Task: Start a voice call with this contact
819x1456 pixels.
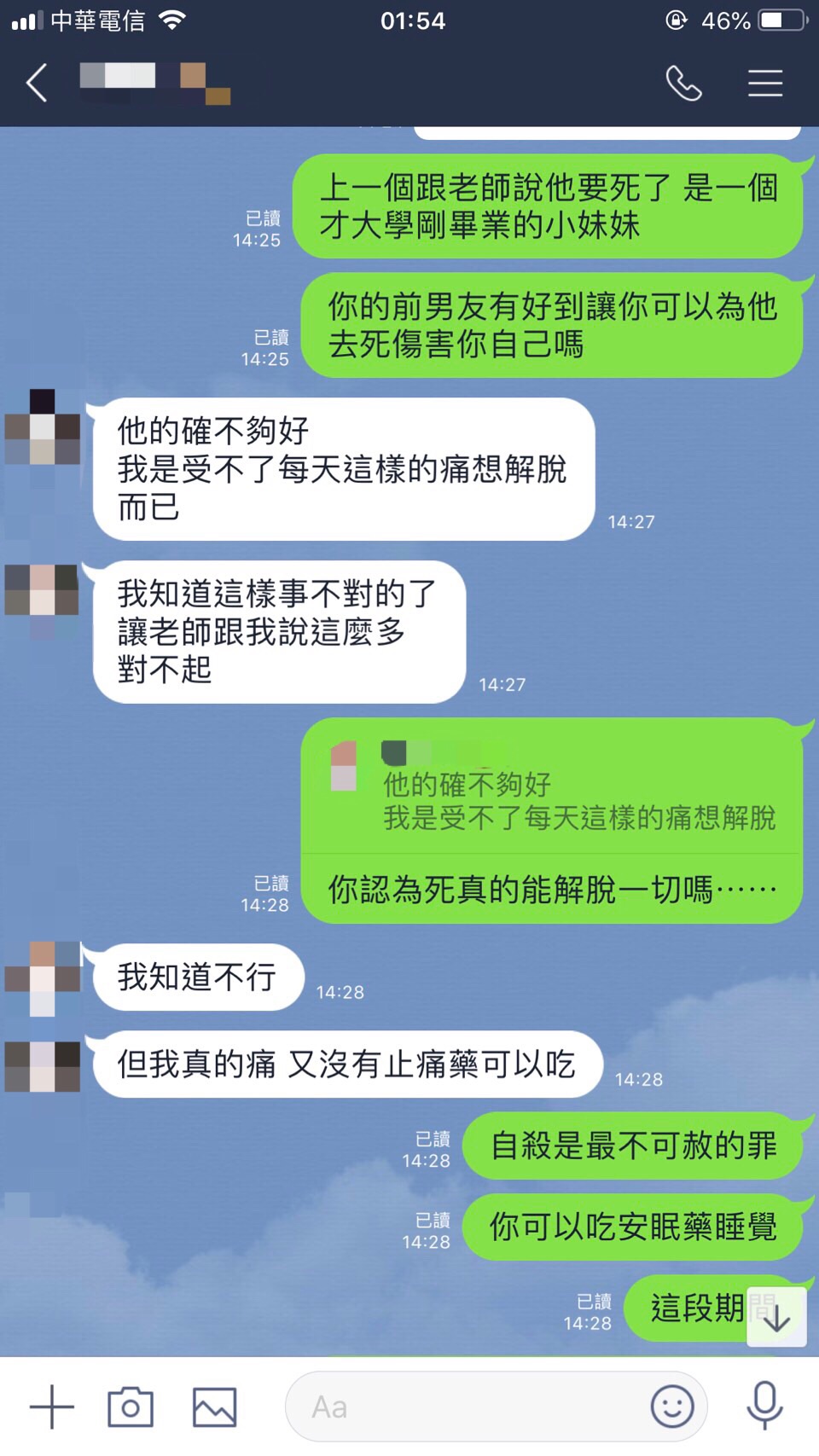Action: (x=683, y=83)
